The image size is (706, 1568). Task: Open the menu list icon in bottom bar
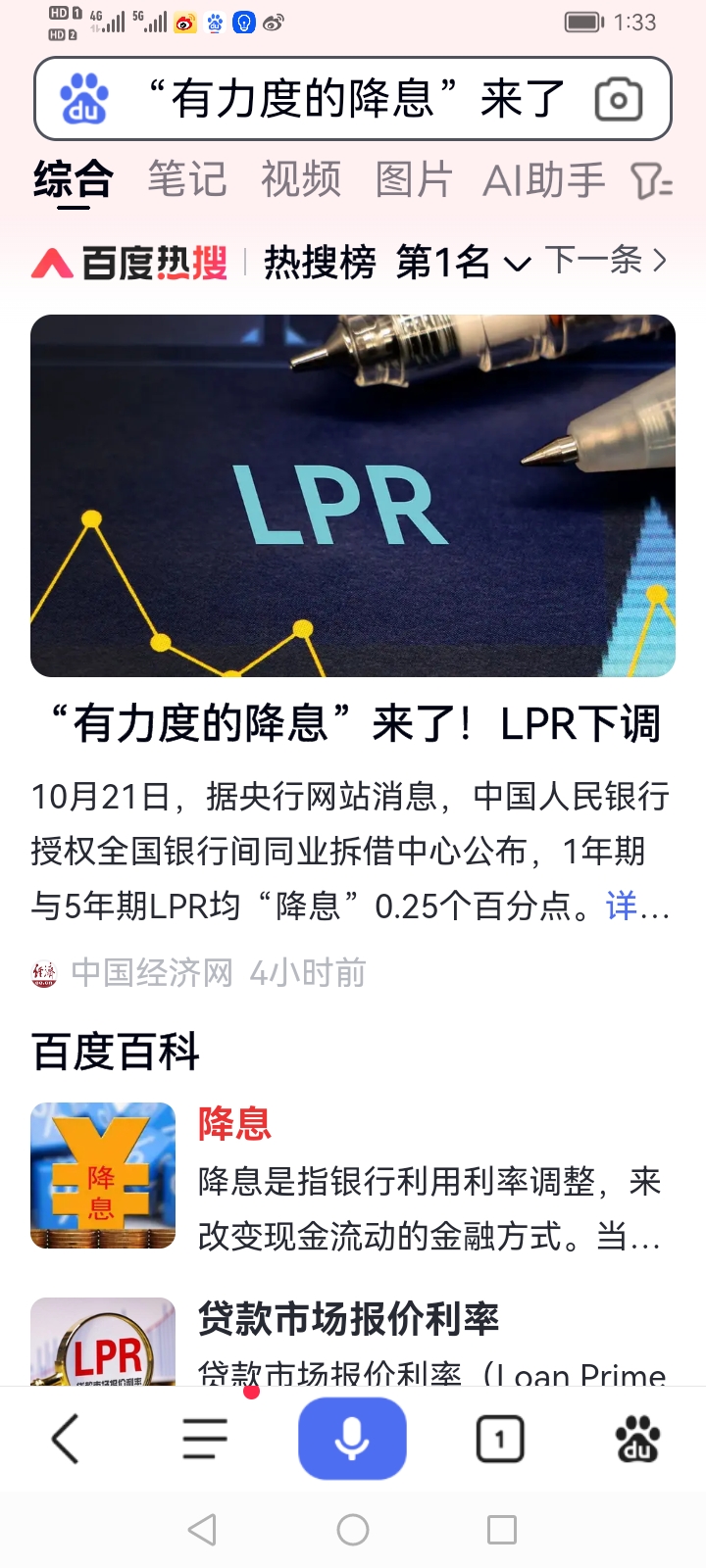click(204, 1437)
